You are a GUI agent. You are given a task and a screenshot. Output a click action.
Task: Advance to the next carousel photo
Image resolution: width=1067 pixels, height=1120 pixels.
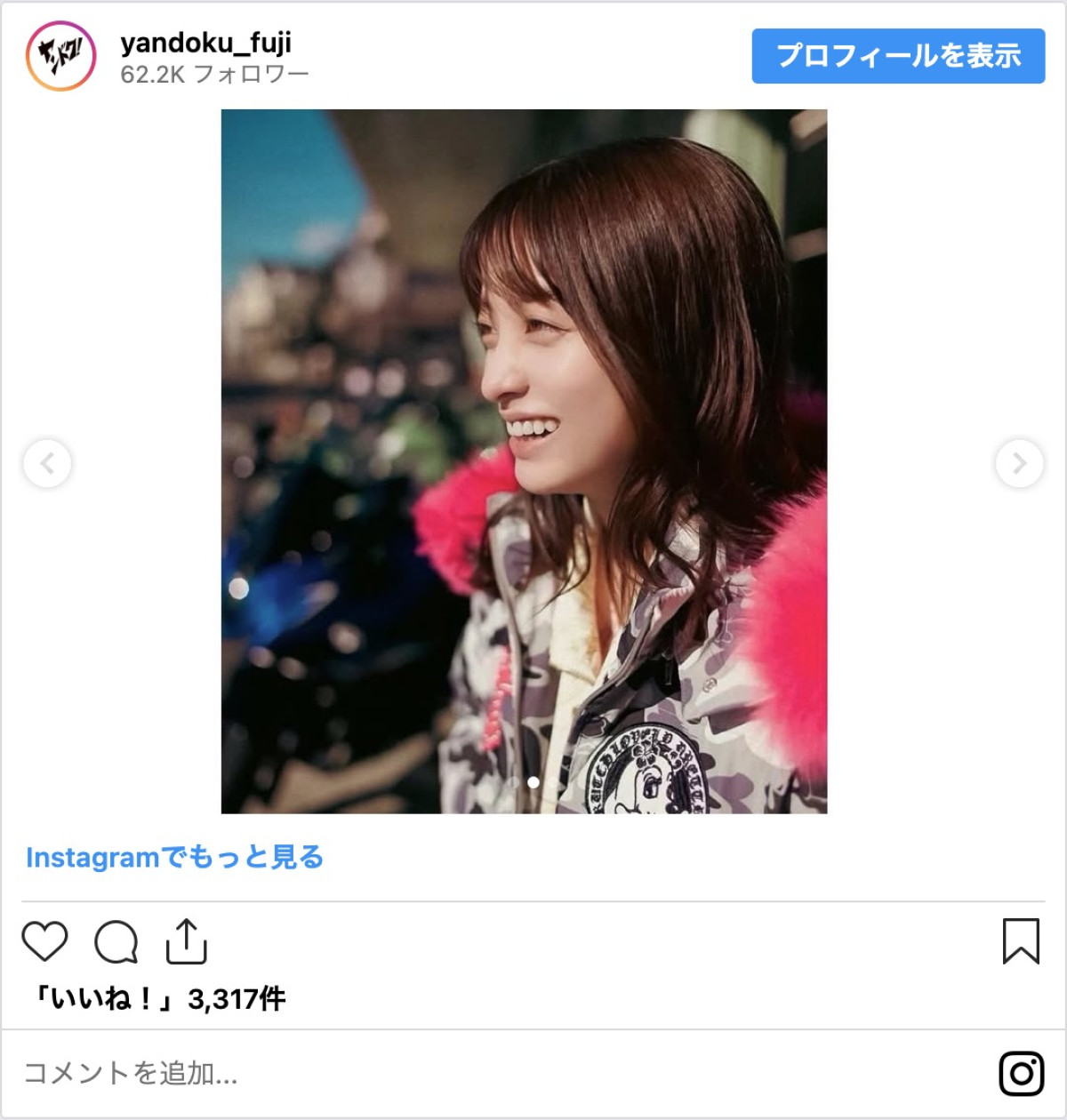click(x=1021, y=464)
